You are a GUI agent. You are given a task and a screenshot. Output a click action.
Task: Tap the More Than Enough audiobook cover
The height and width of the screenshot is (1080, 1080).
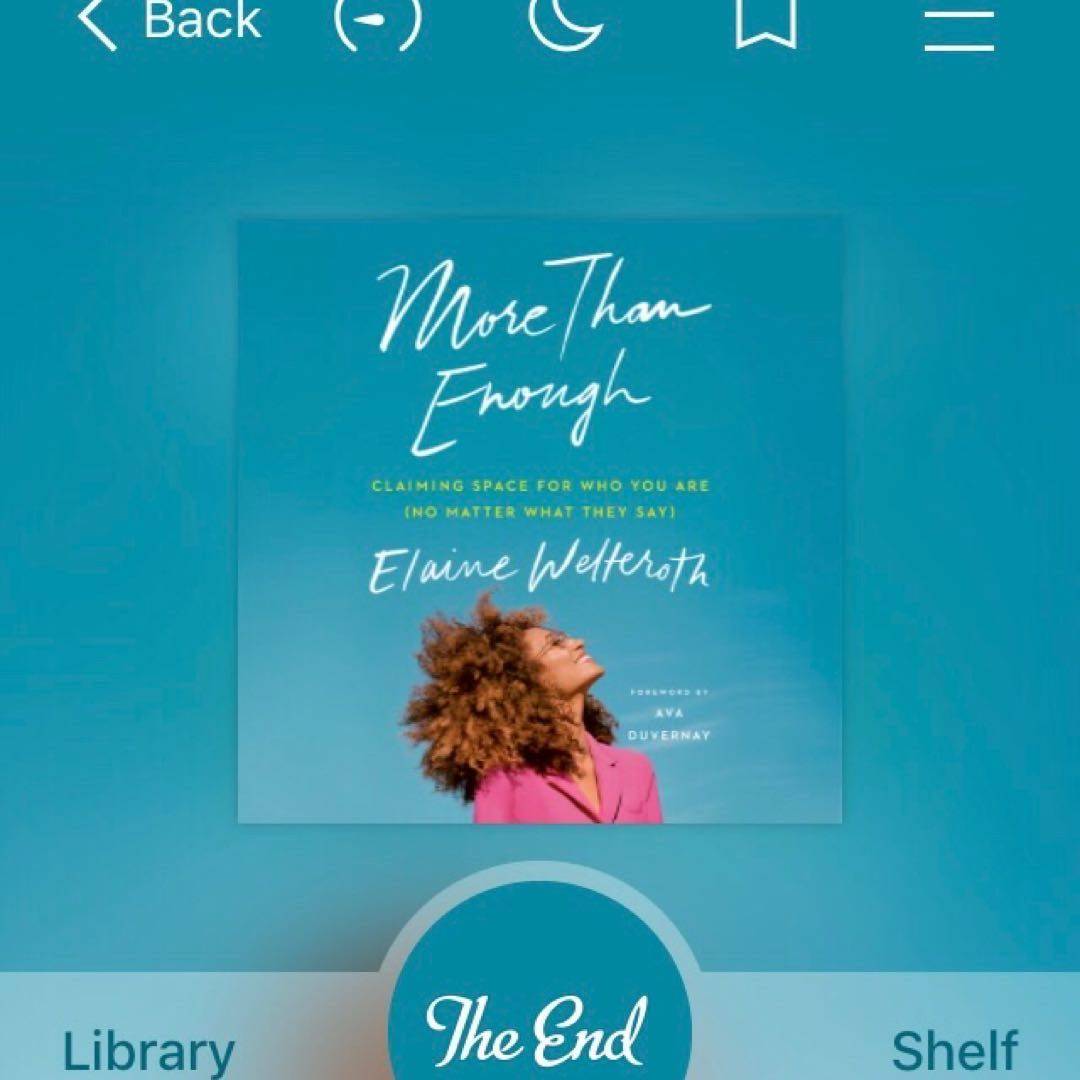(539, 520)
